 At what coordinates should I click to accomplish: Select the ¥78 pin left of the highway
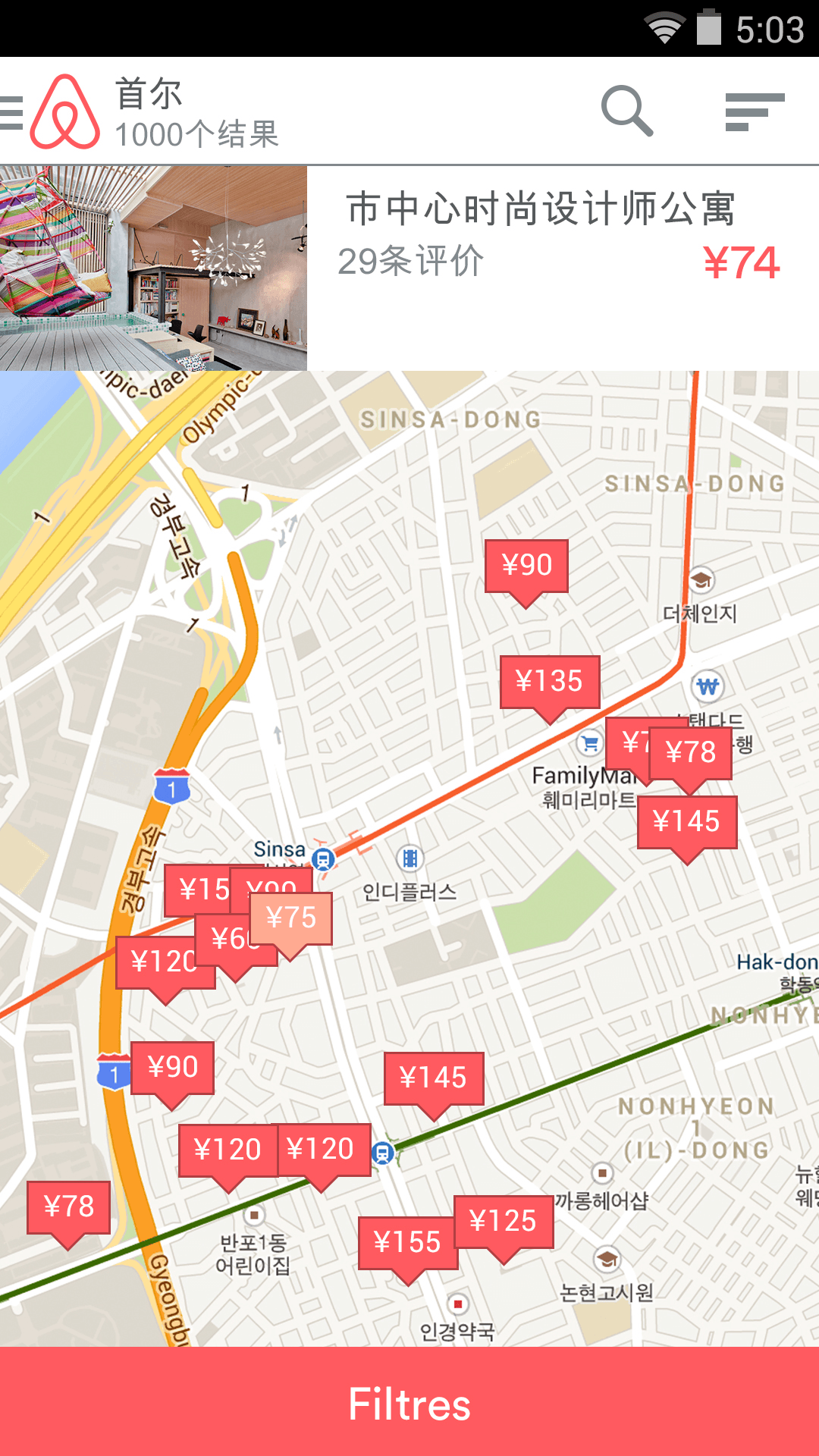[68, 1207]
